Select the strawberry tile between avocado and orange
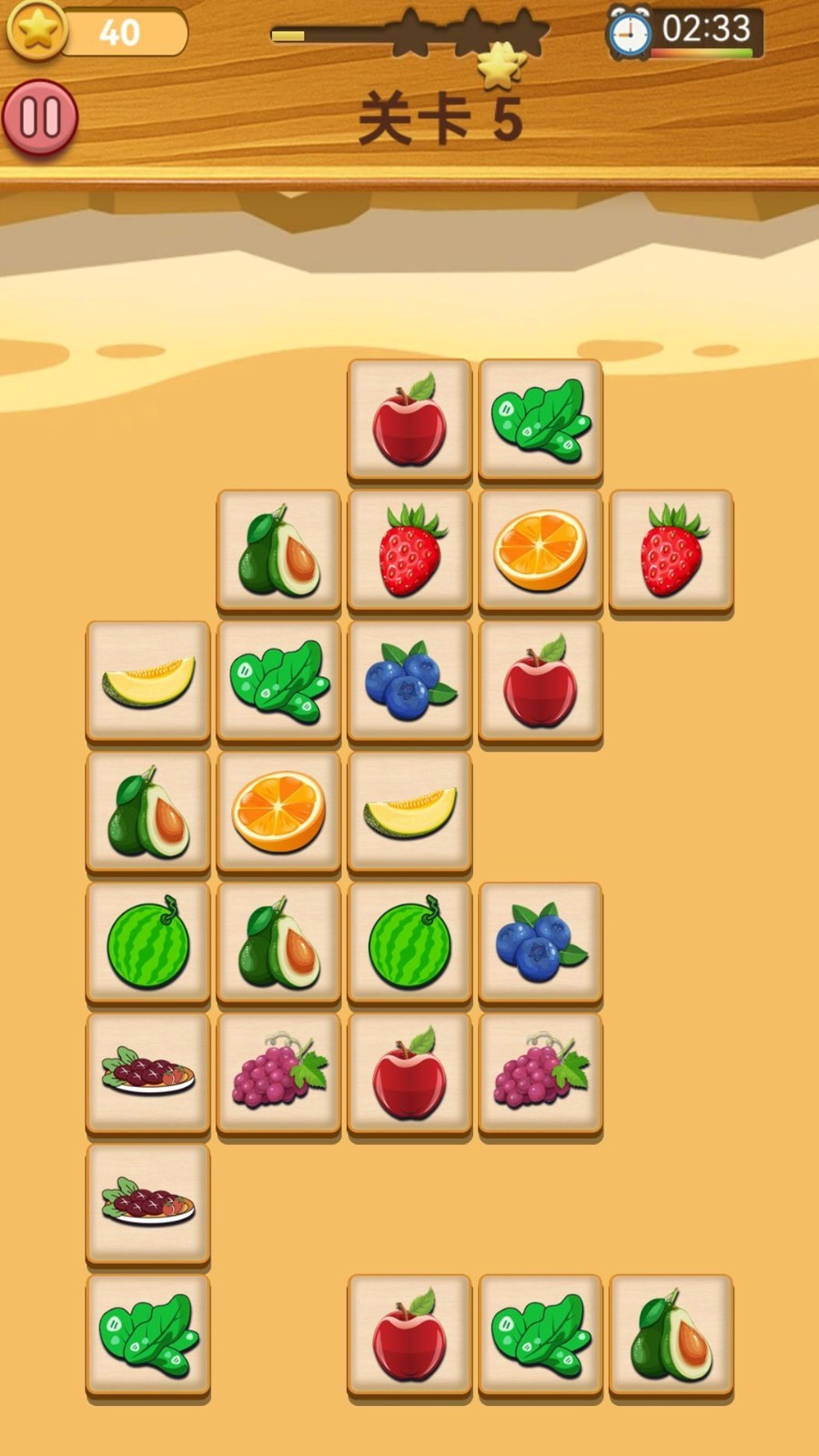 (409, 551)
